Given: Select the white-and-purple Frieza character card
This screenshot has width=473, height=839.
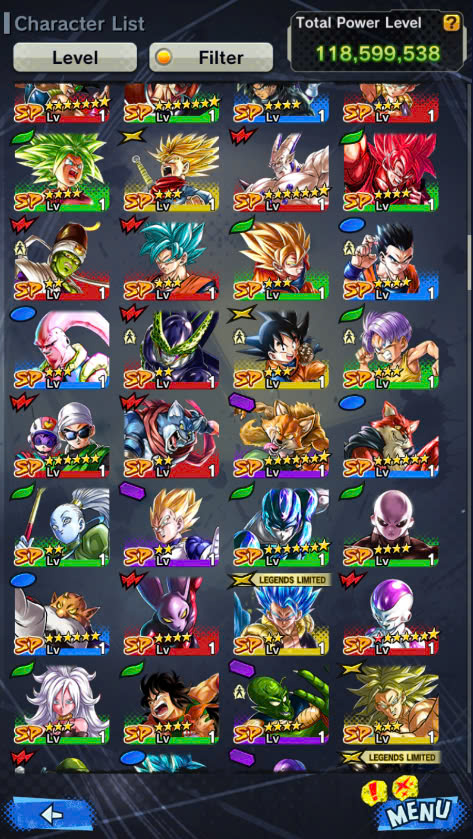Looking at the screenshot, I should pyautogui.click(x=391, y=616).
